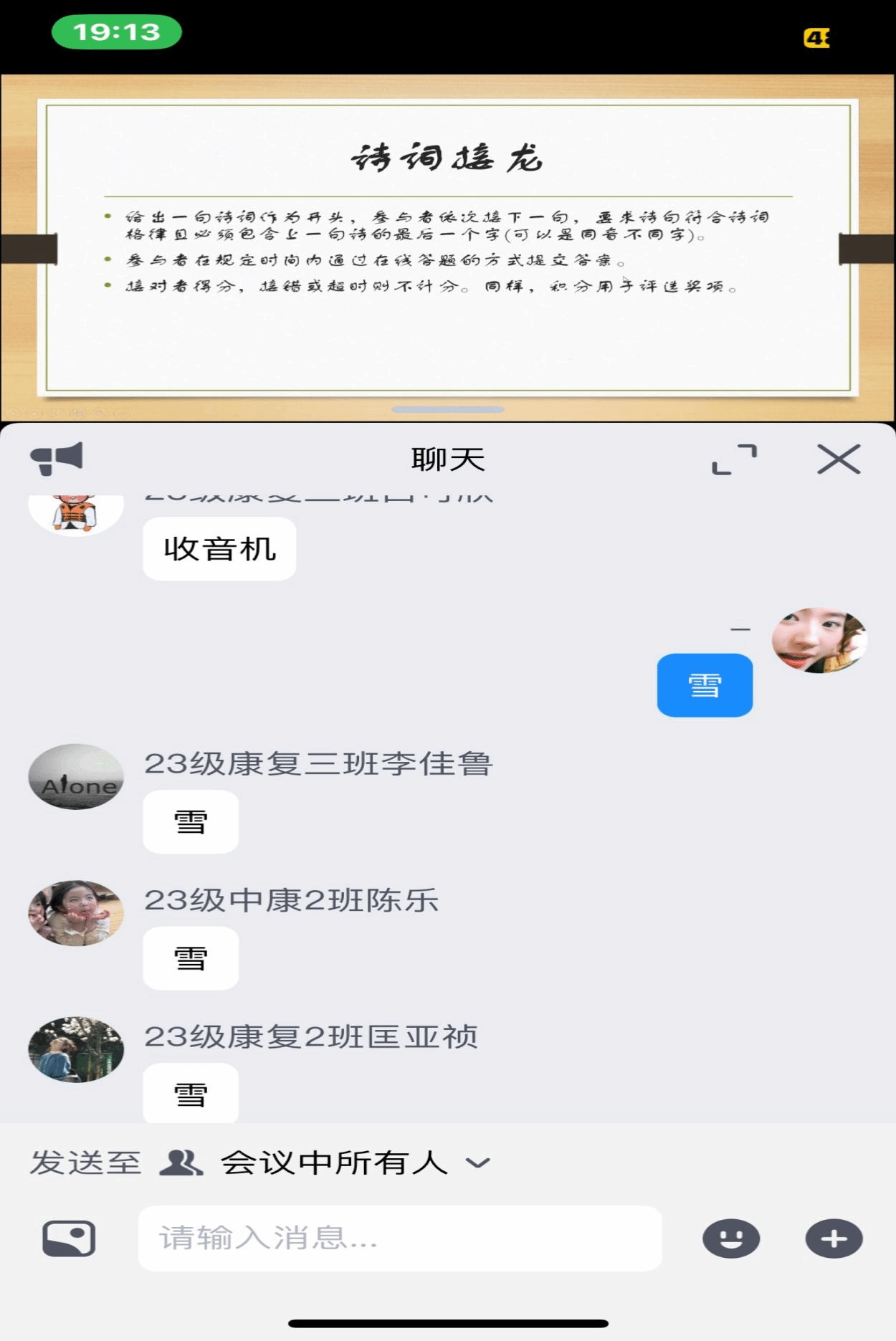
Task: Close the chat panel
Action: tap(838, 459)
